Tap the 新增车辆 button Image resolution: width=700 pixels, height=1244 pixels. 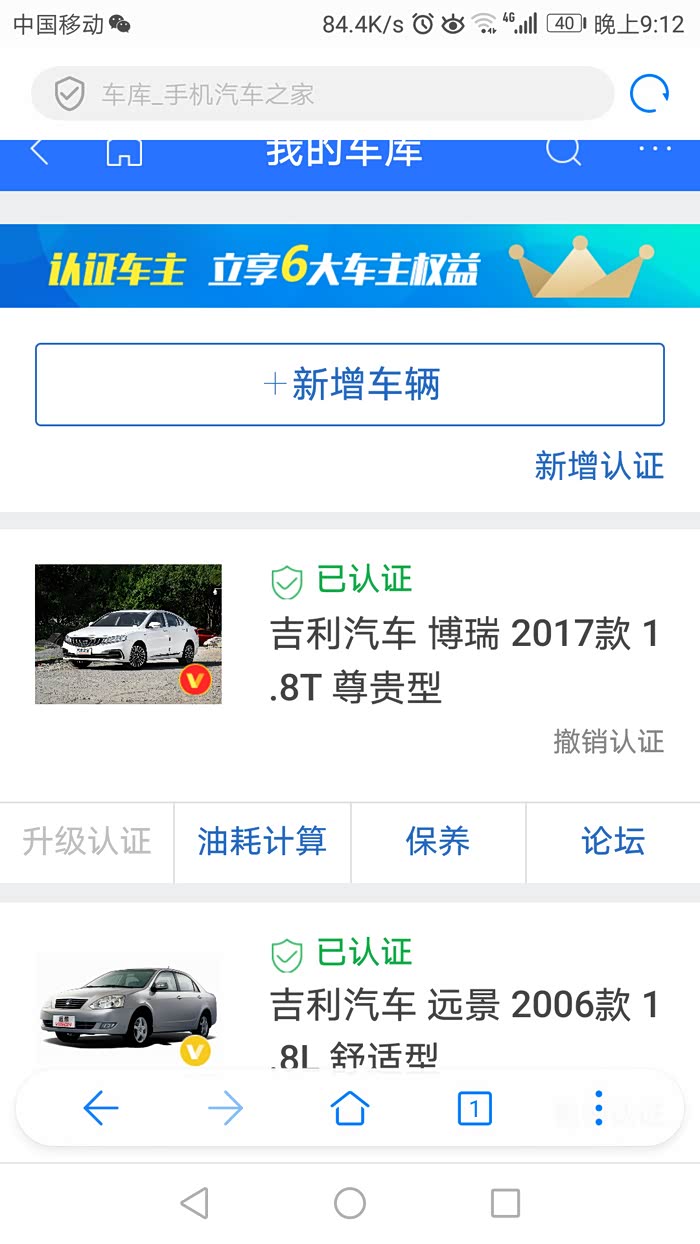point(350,385)
